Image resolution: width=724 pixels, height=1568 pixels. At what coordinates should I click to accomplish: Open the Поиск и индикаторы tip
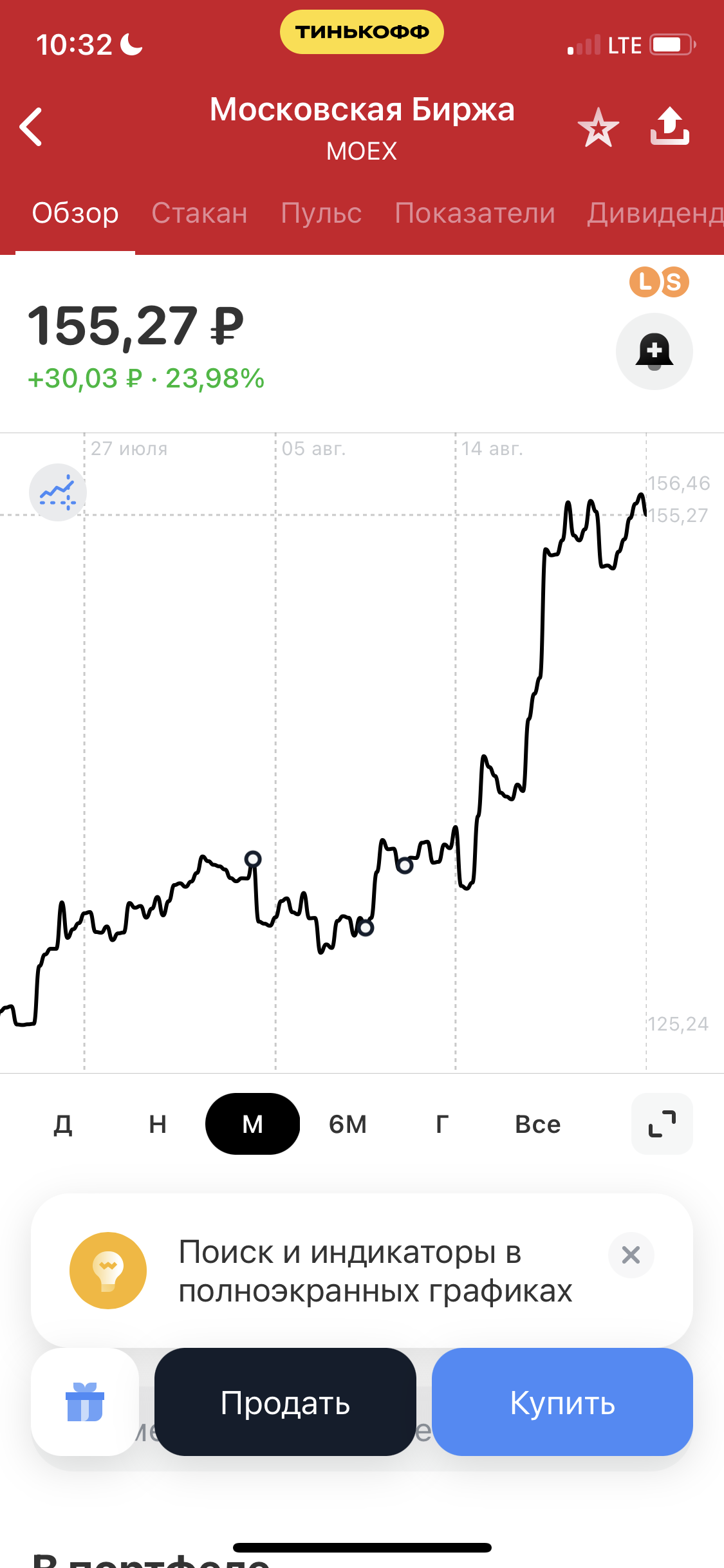(375, 1271)
